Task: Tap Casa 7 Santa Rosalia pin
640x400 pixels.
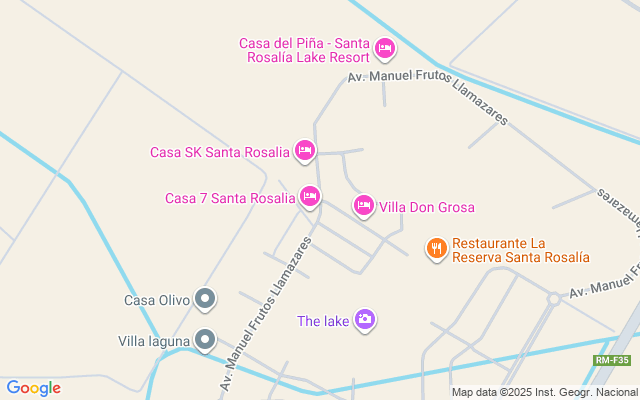Action: tap(310, 197)
